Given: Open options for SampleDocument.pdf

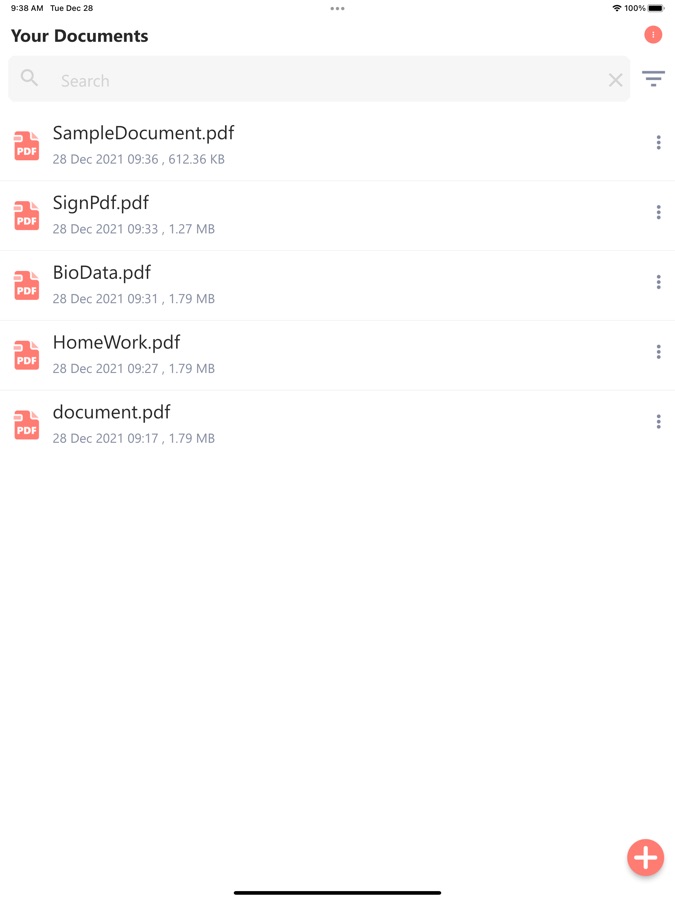Looking at the screenshot, I should point(658,143).
